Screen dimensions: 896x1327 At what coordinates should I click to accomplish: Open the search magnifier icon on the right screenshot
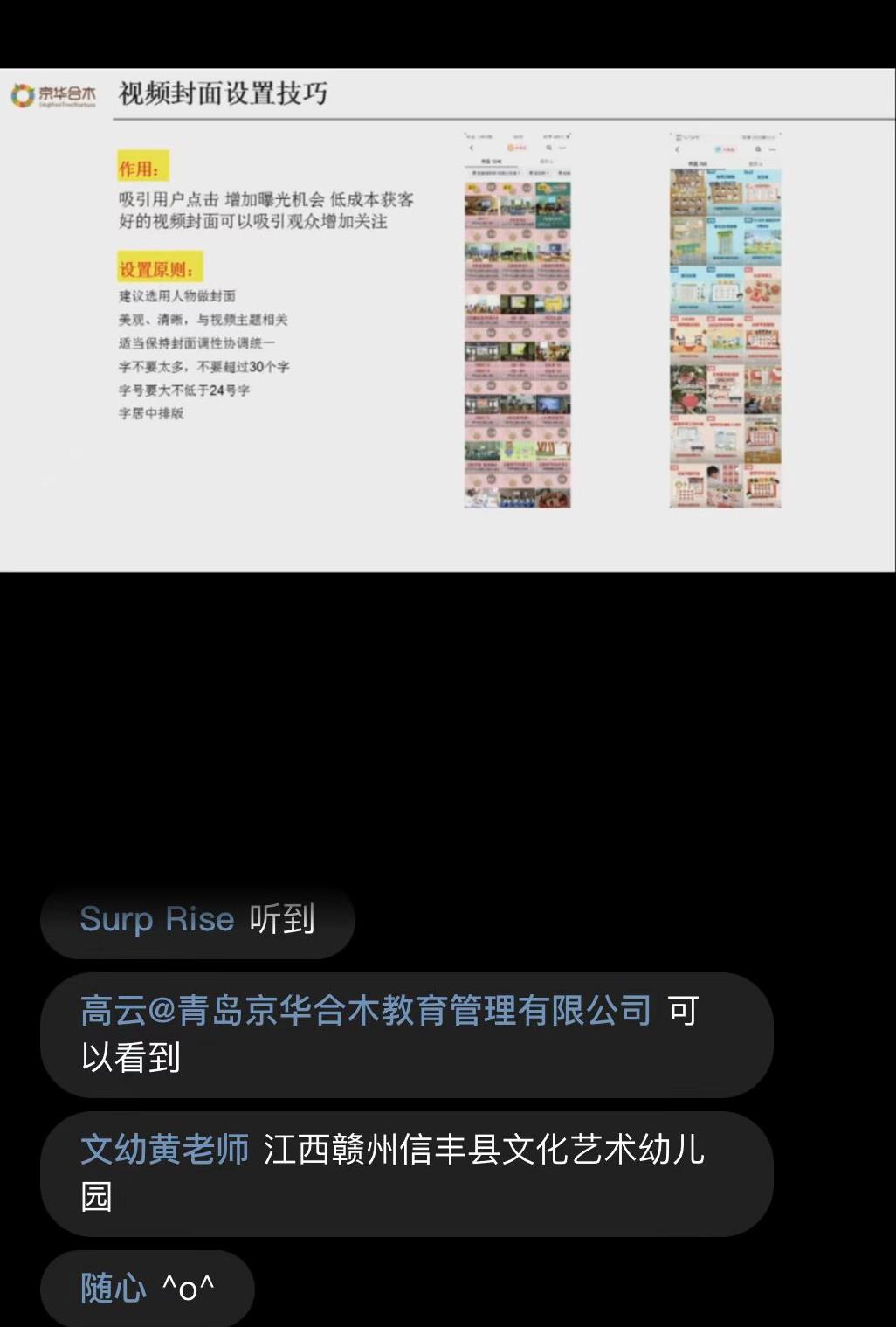(758, 149)
